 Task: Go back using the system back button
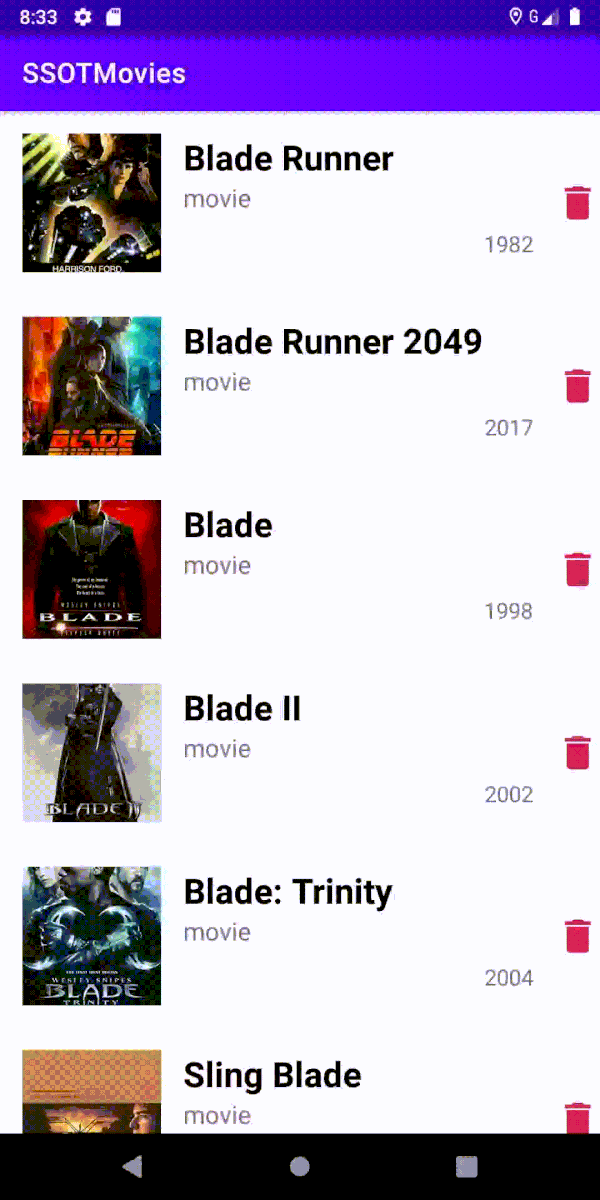132,1166
